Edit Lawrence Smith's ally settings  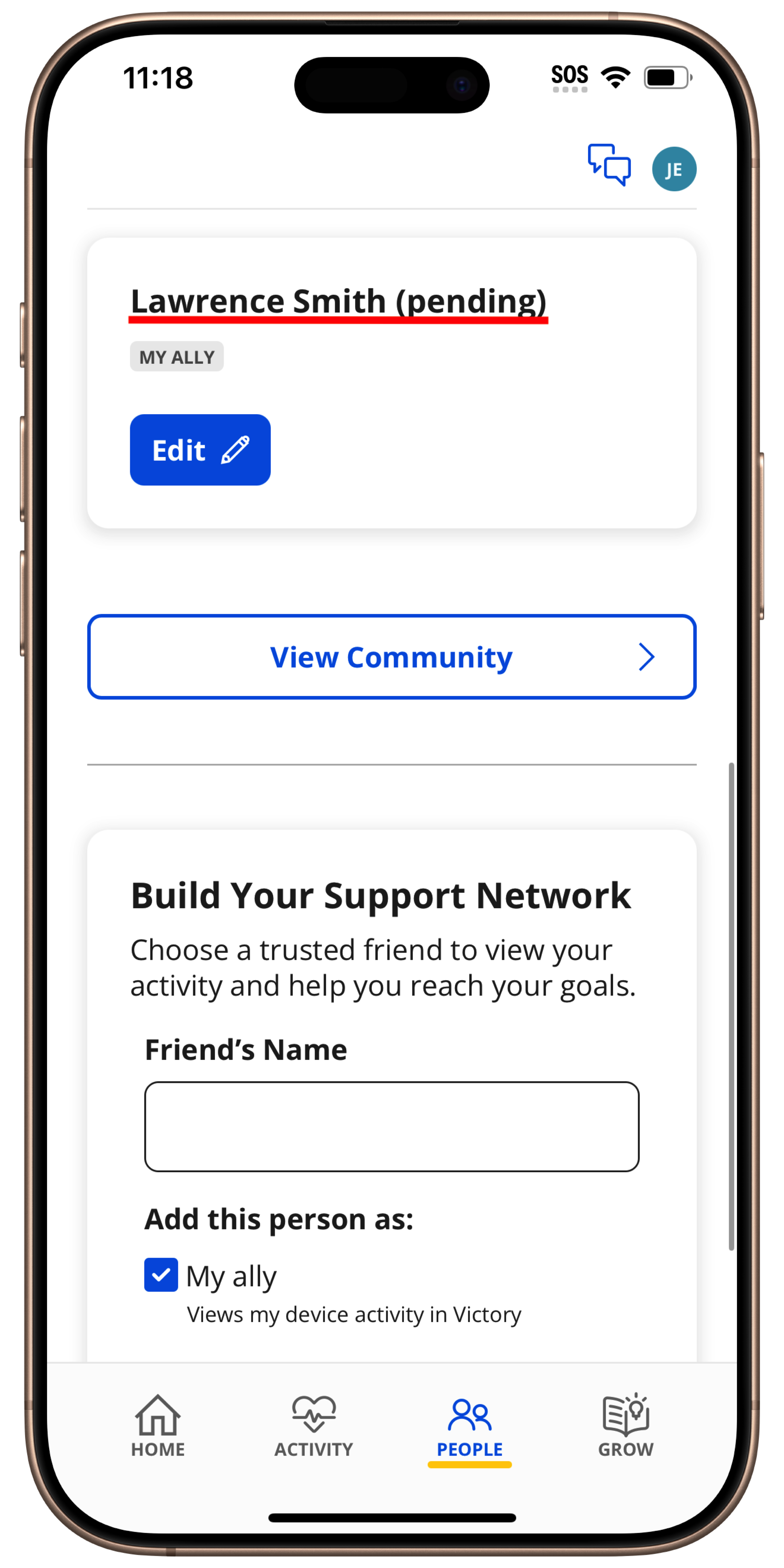coord(200,450)
